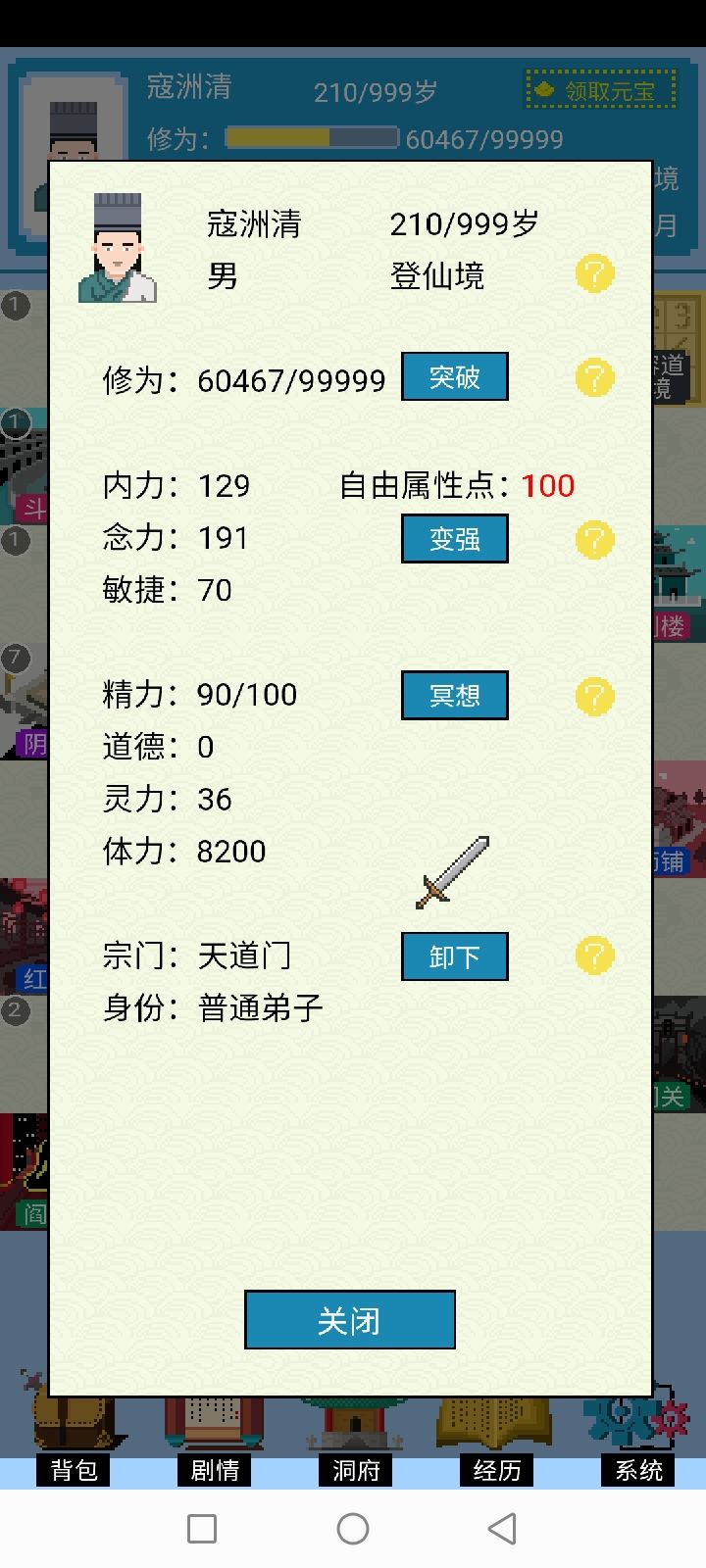Open the help icon next to 冥想
Viewport: 706px width, 1568px height.
593,696
